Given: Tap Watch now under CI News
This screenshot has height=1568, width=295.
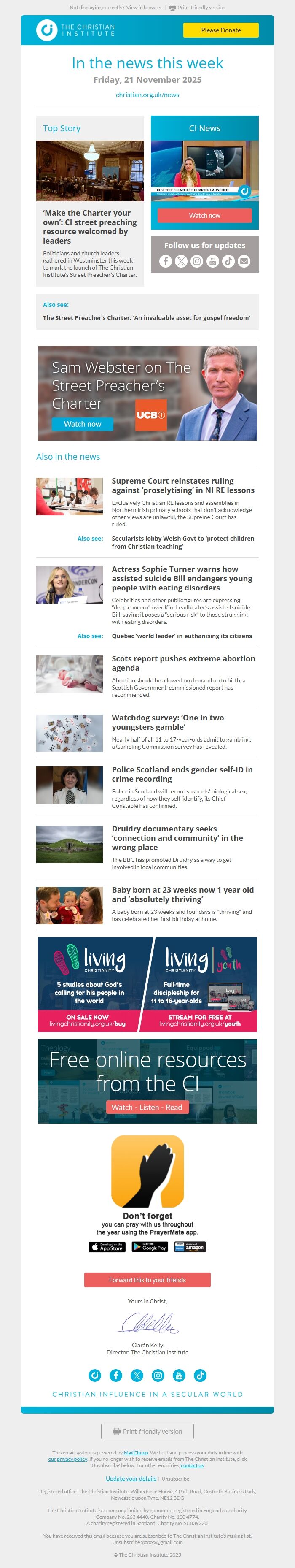Looking at the screenshot, I should point(204,216).
